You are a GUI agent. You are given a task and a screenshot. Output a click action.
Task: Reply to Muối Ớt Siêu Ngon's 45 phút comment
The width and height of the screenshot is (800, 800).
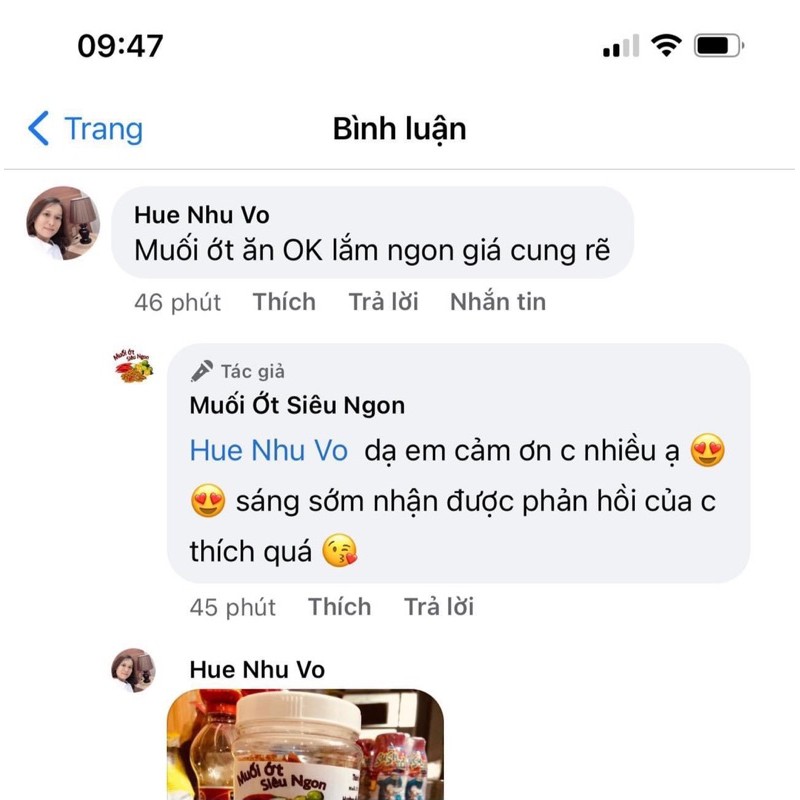click(439, 607)
